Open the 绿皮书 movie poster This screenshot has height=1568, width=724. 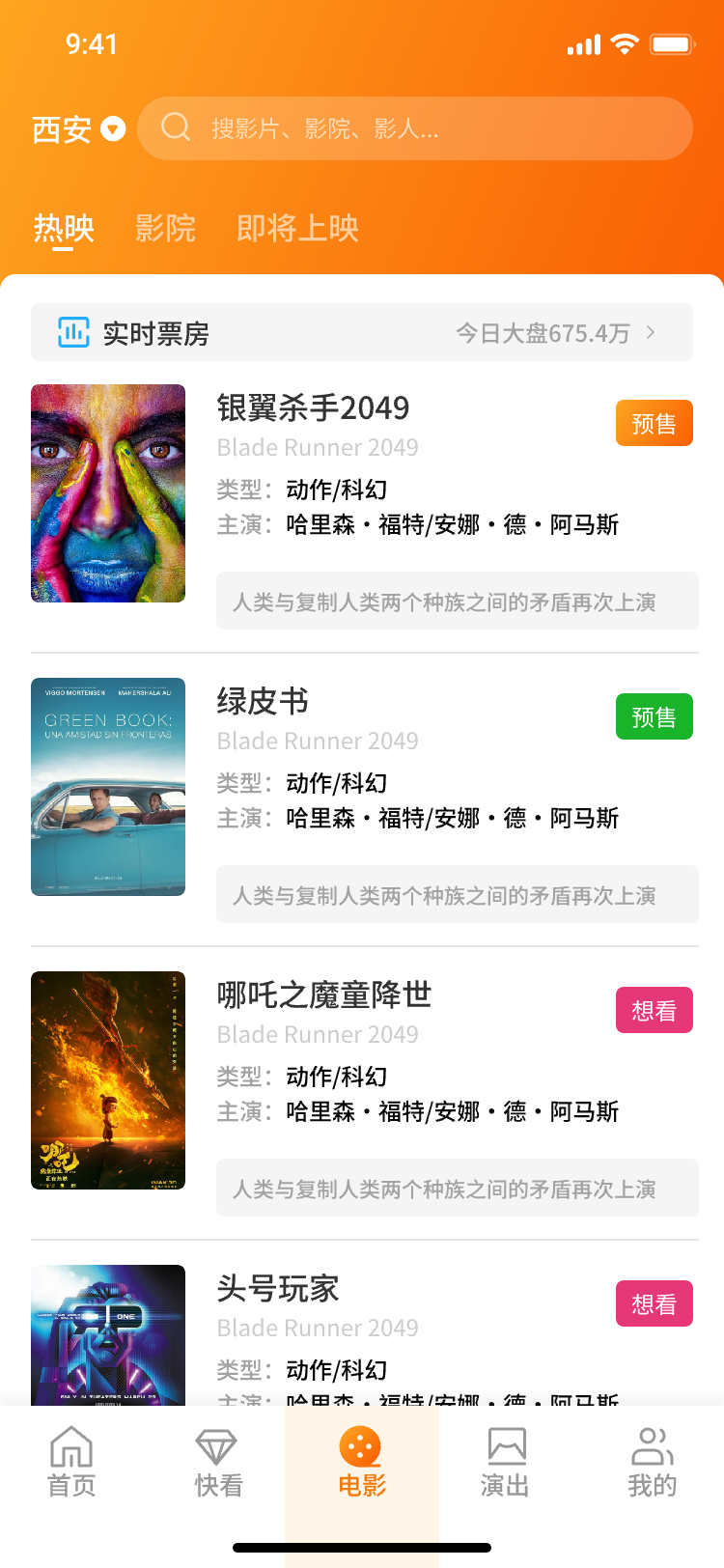[108, 787]
